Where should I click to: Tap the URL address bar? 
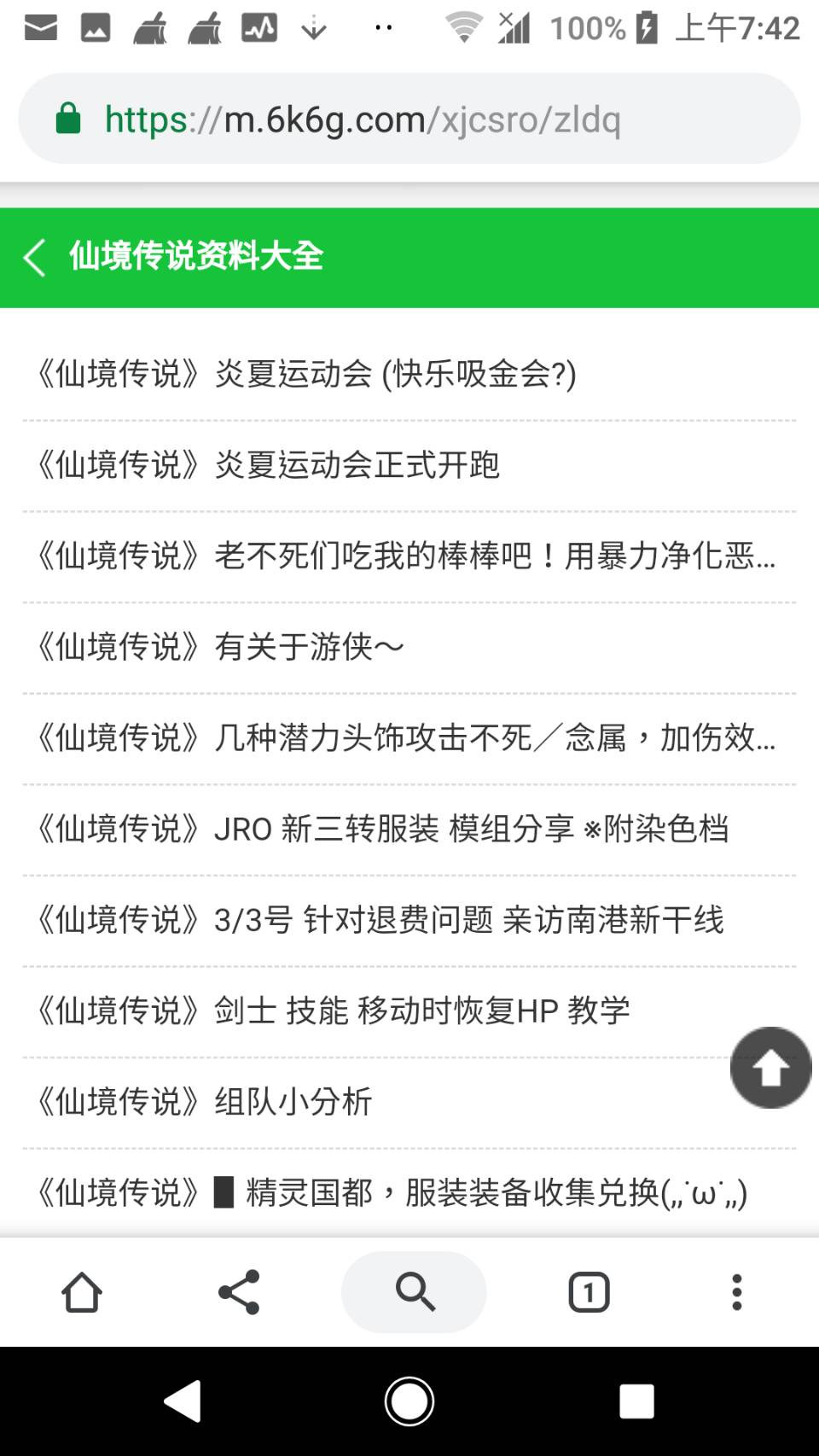click(409, 119)
